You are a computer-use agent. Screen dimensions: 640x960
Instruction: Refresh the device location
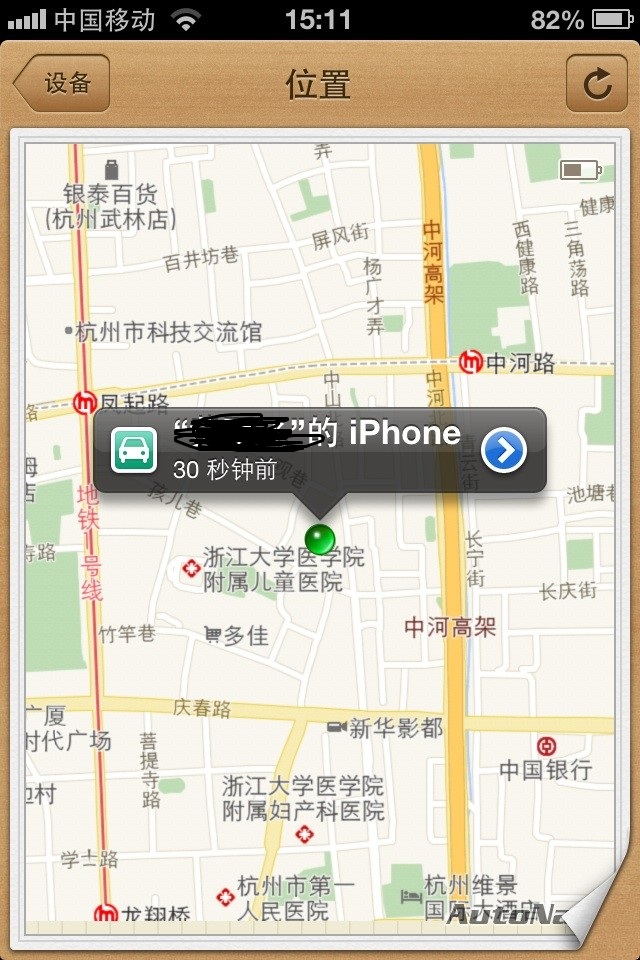click(x=597, y=83)
